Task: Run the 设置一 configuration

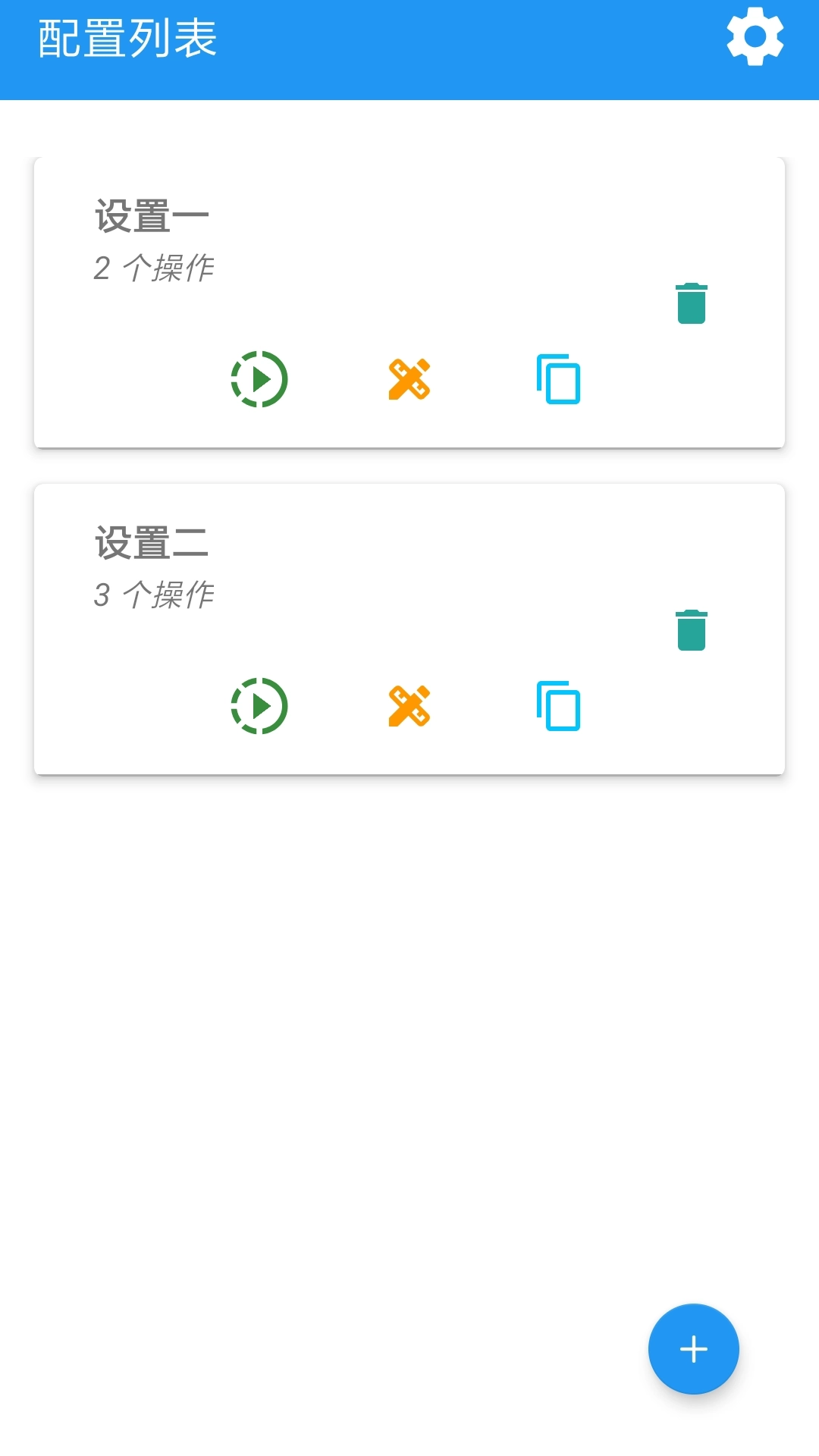Action: (259, 379)
